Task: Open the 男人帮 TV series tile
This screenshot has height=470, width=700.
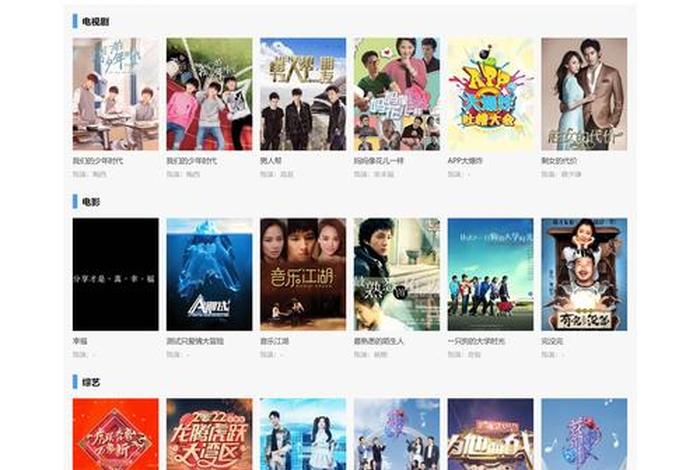Action: [x=303, y=94]
